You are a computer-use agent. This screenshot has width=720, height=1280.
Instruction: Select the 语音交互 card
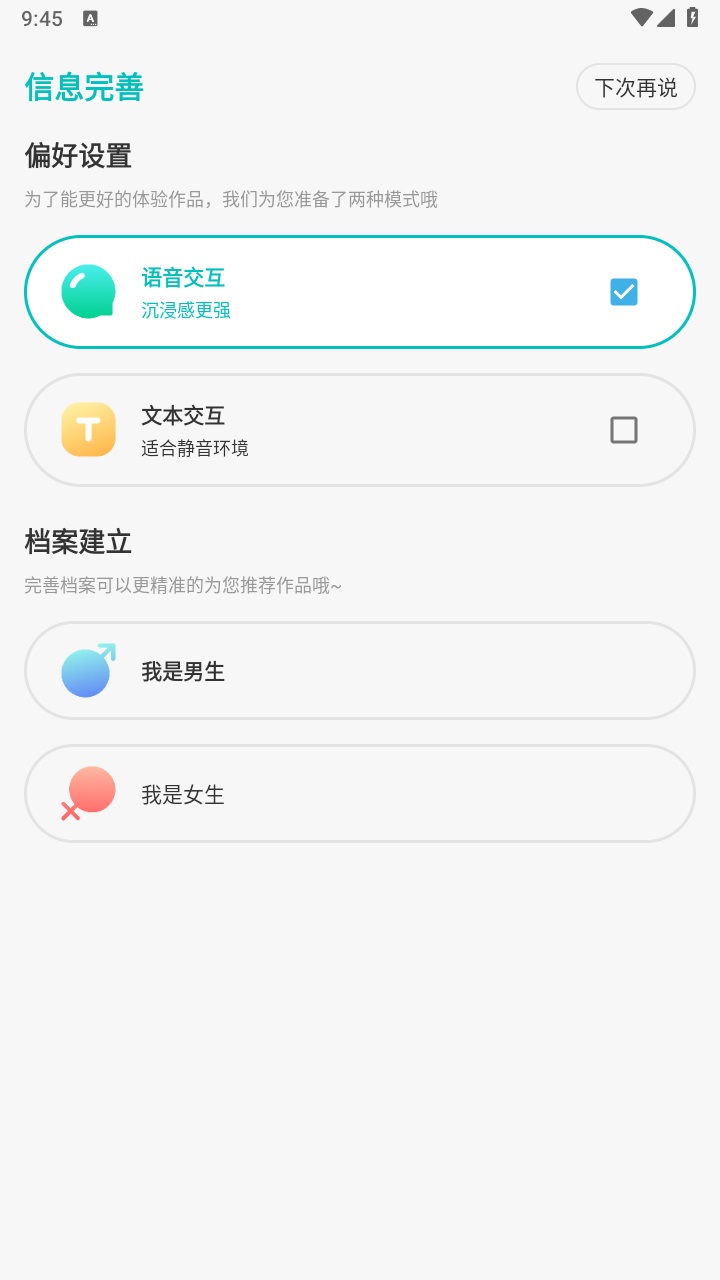pos(360,291)
